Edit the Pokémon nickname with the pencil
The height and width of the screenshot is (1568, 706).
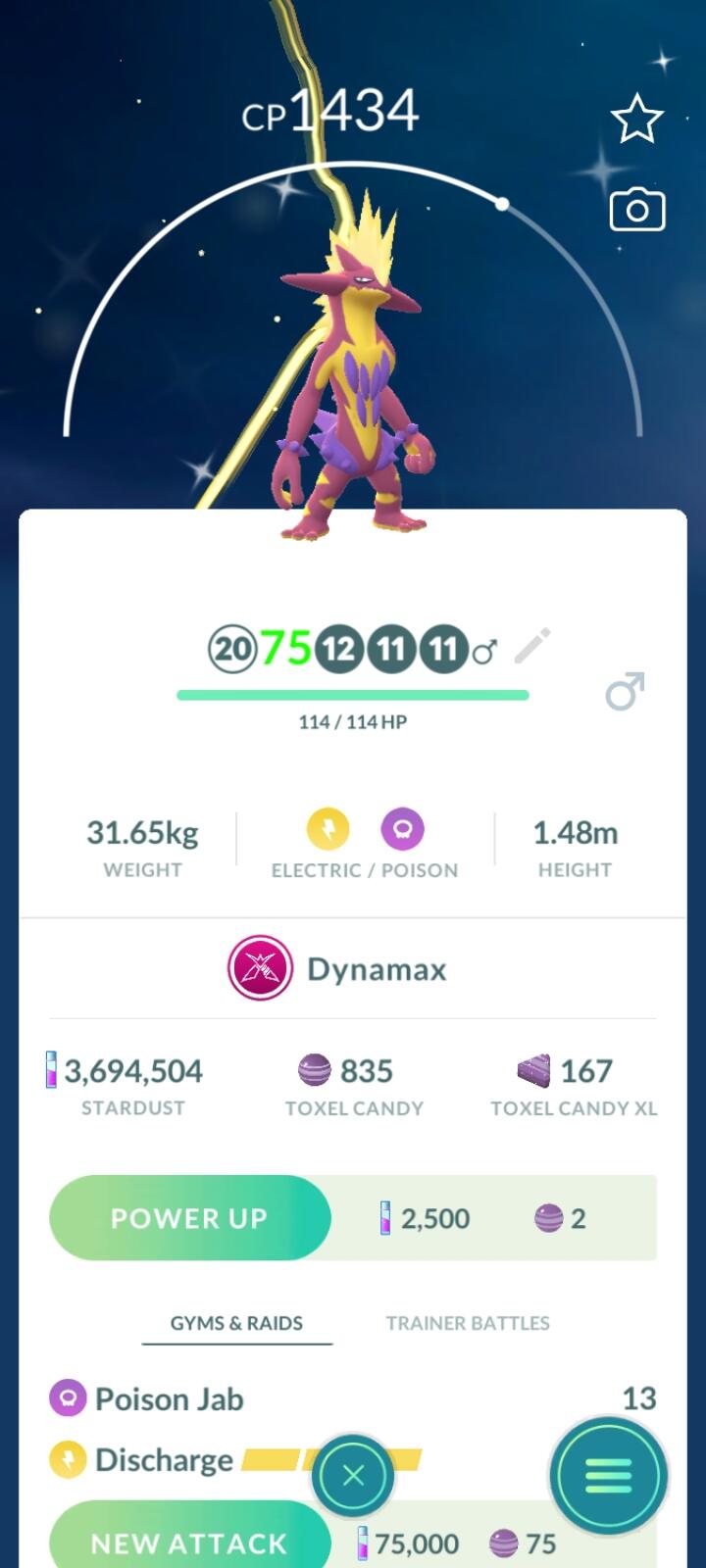click(532, 647)
